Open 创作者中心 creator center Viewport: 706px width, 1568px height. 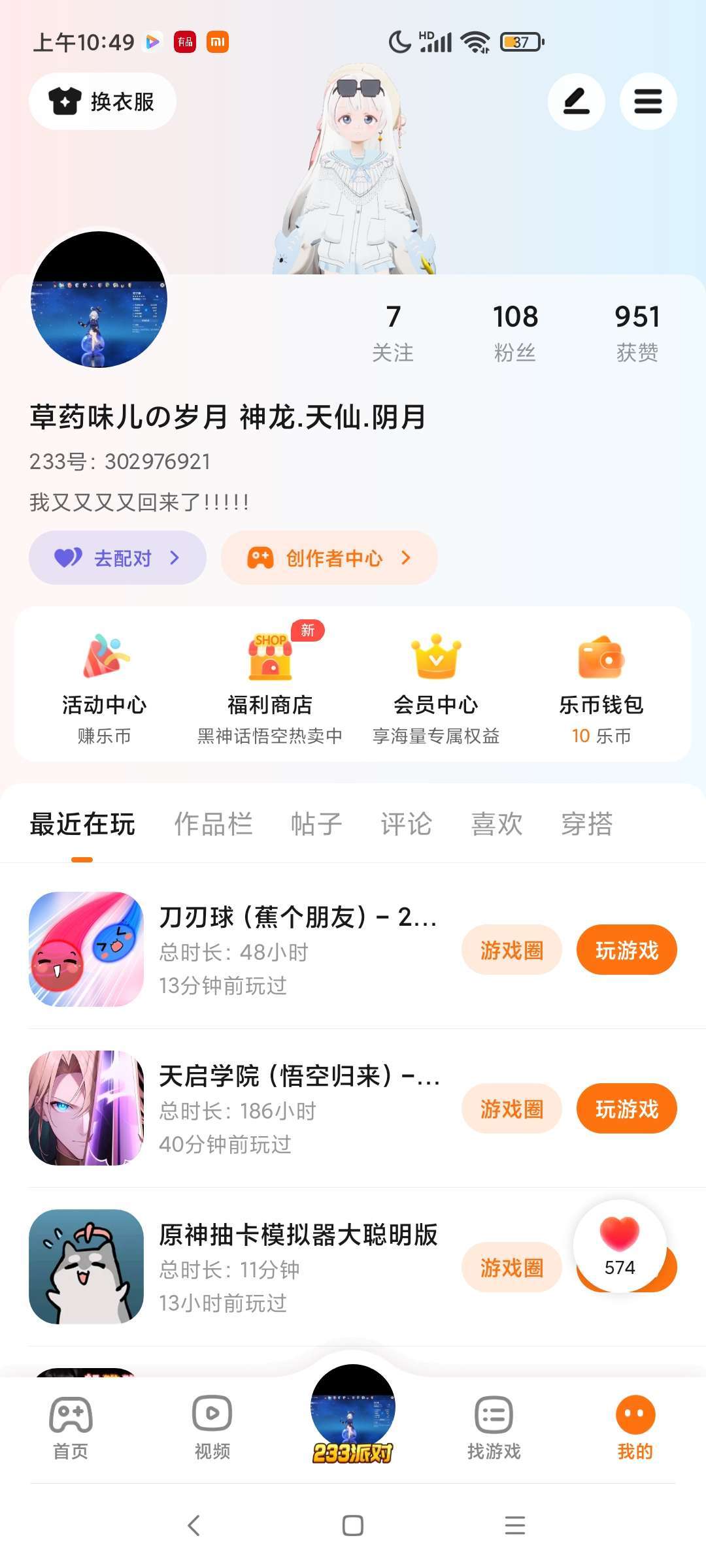pyautogui.click(x=329, y=558)
